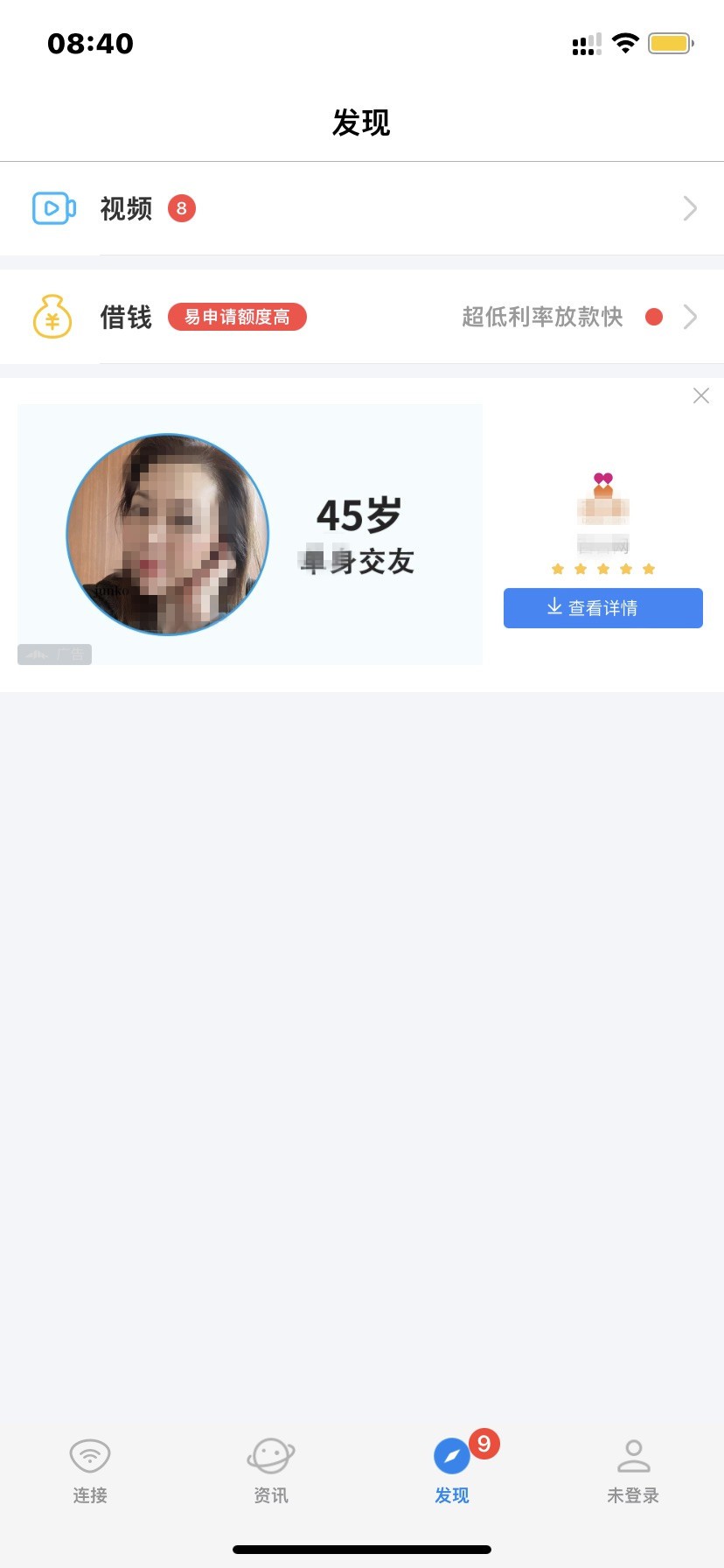Open the 视频 video section icon
The width and height of the screenshot is (724, 1568).
point(52,207)
